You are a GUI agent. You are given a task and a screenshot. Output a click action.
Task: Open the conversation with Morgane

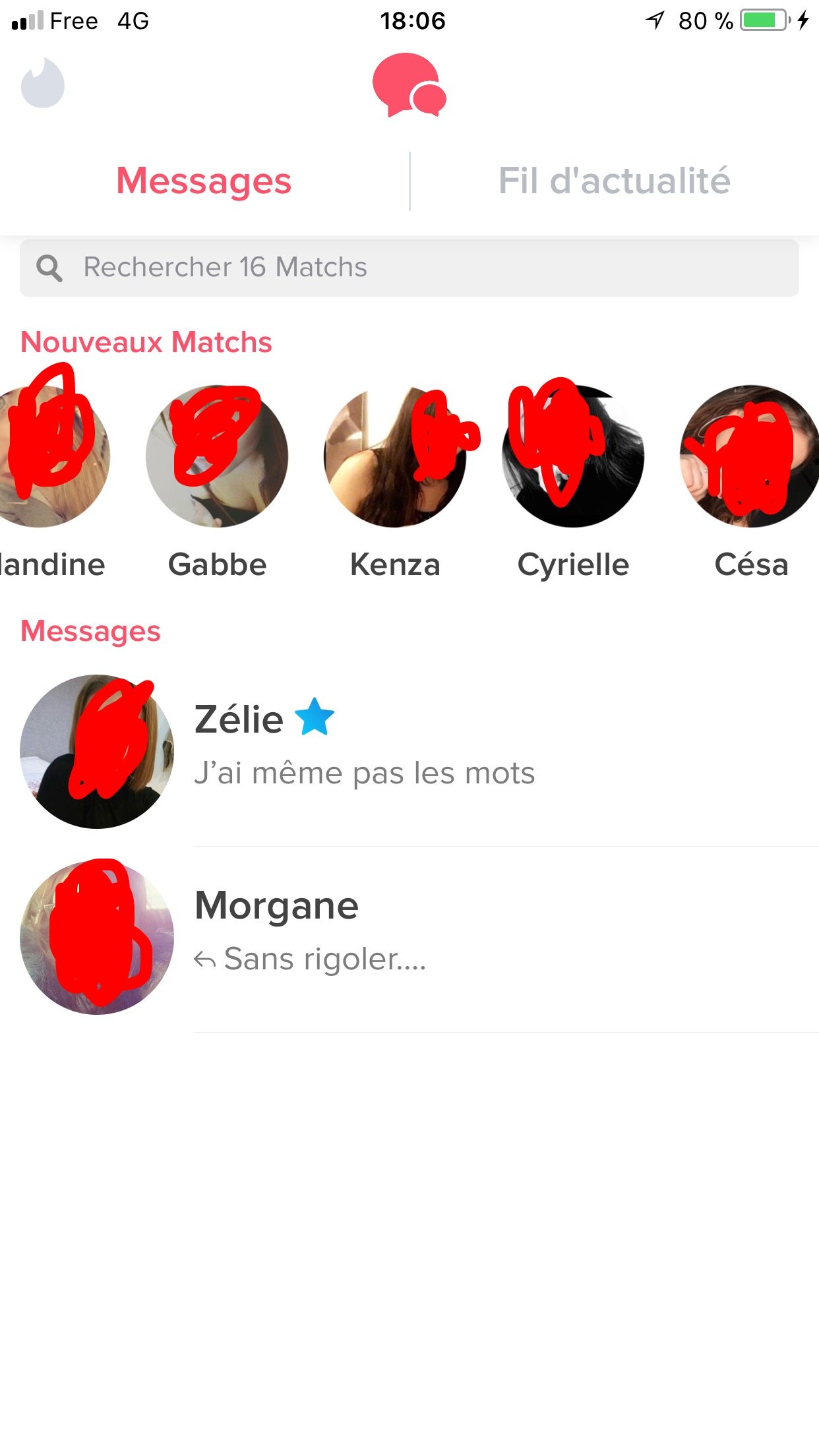(x=409, y=938)
